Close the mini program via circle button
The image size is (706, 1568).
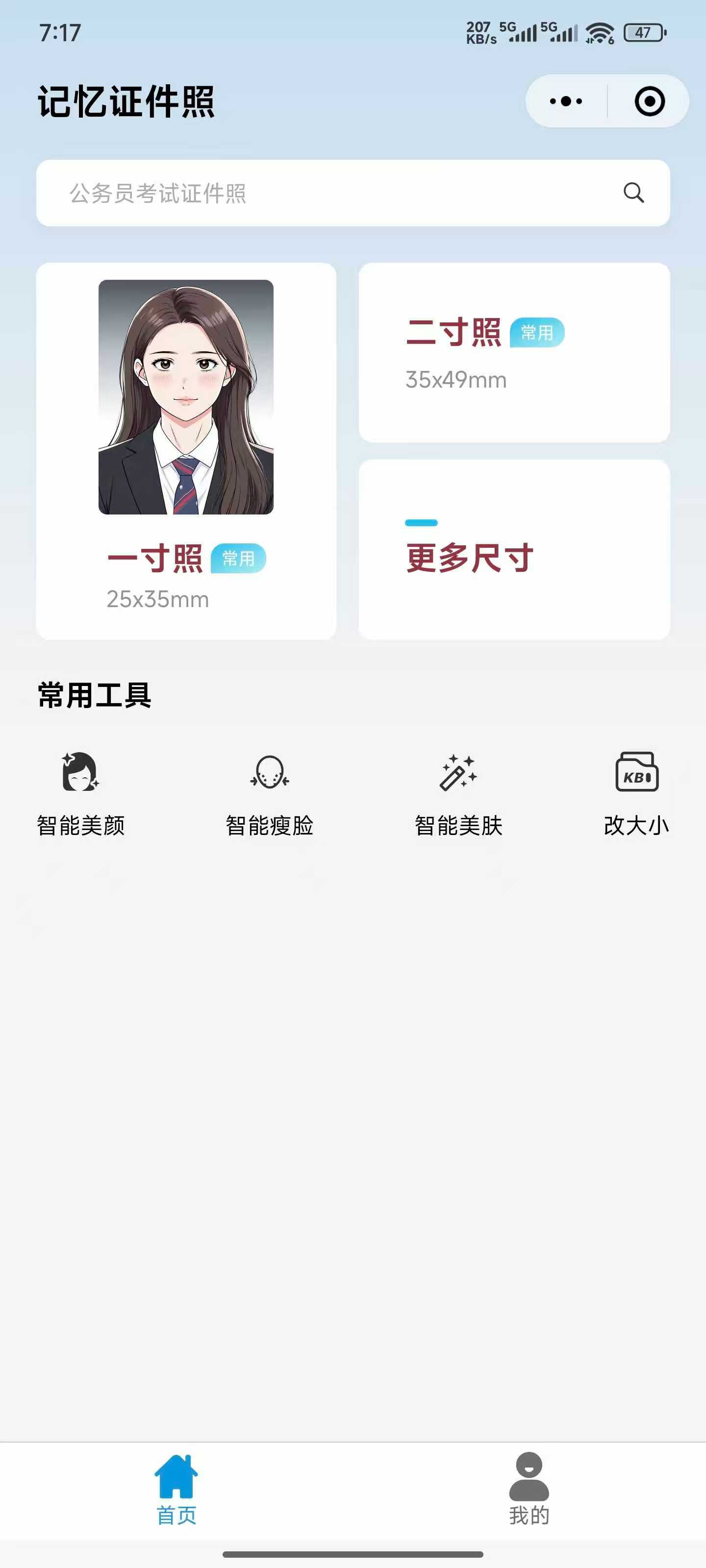[x=649, y=101]
